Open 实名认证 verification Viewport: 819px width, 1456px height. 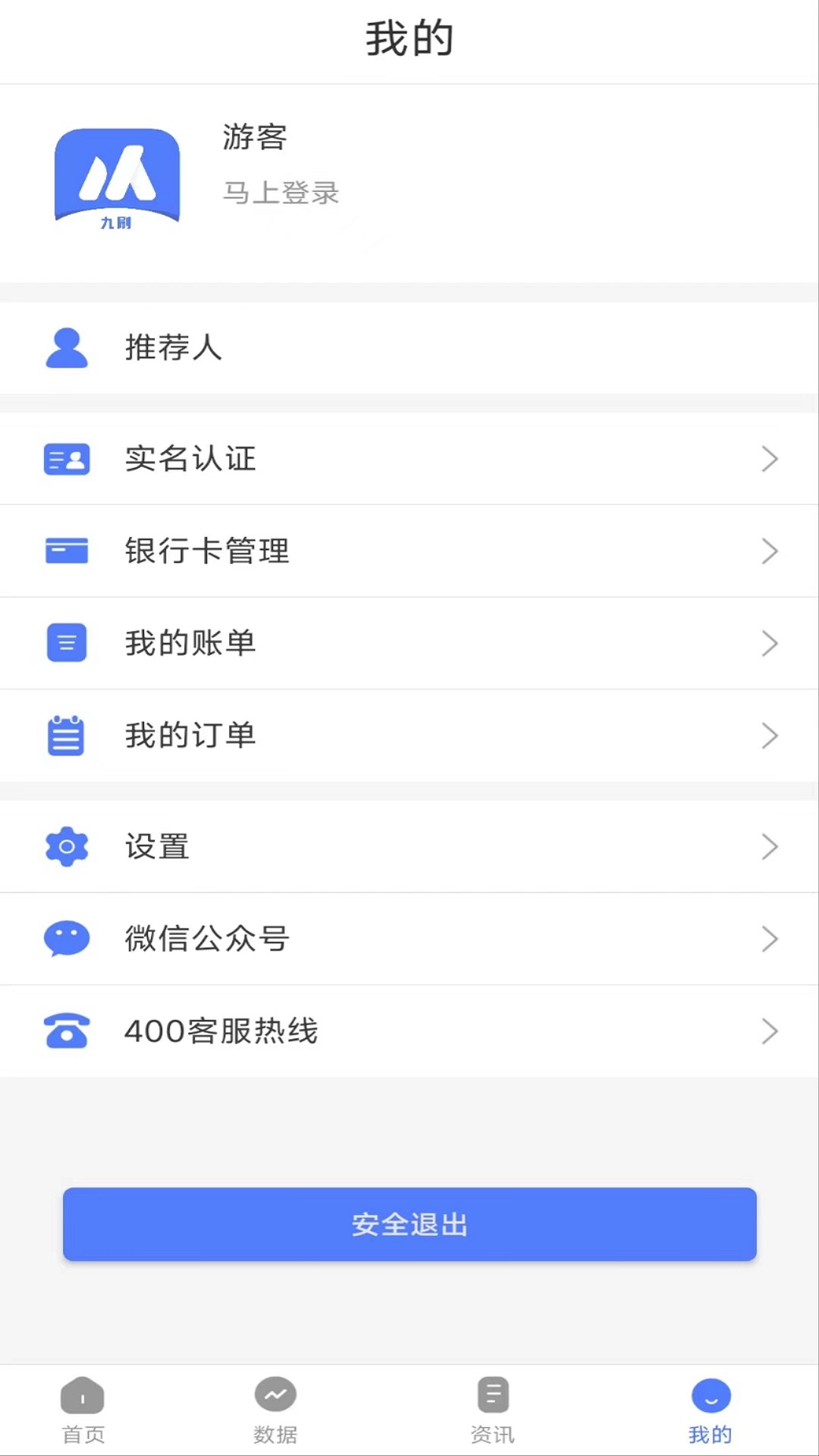(x=409, y=459)
